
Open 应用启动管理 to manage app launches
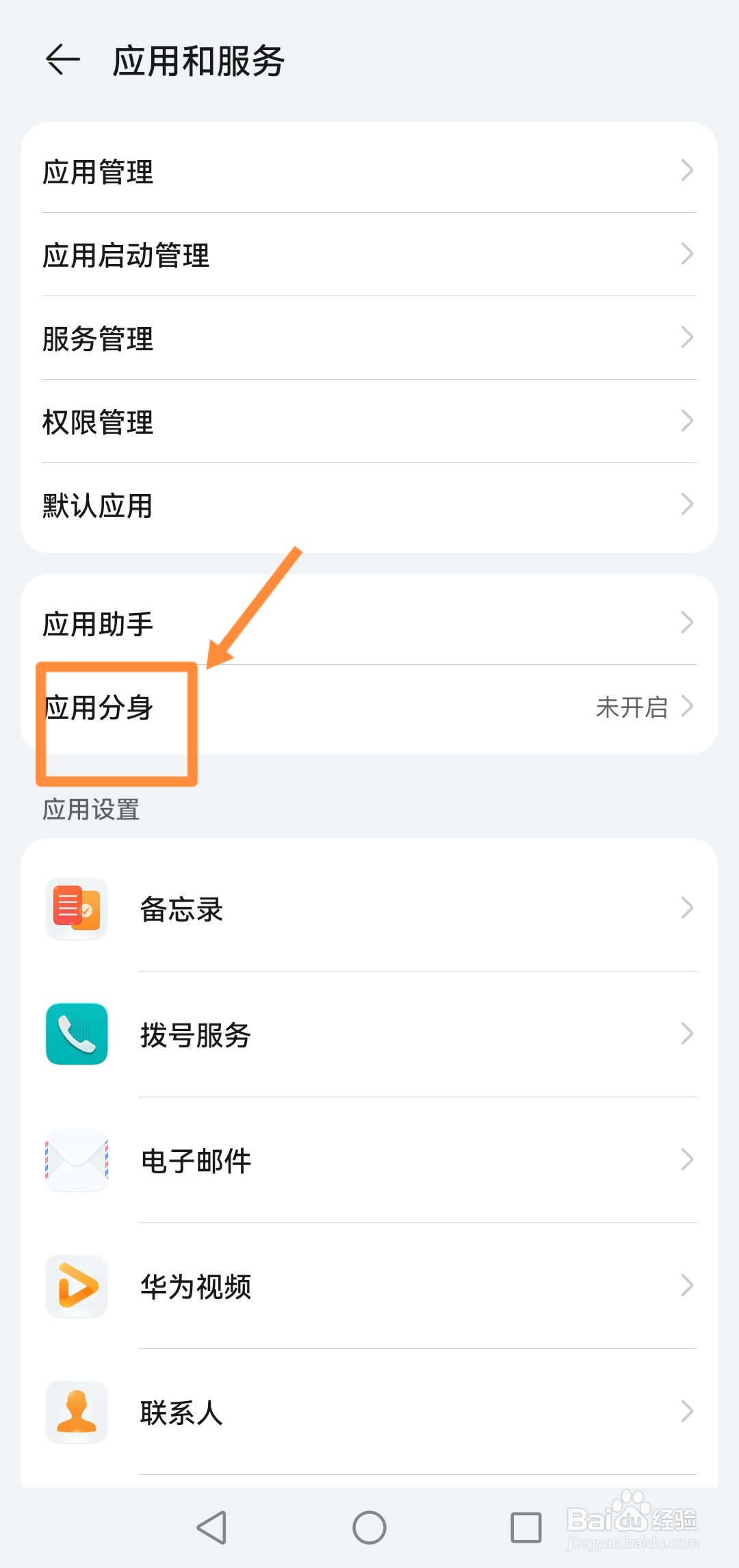369,255
